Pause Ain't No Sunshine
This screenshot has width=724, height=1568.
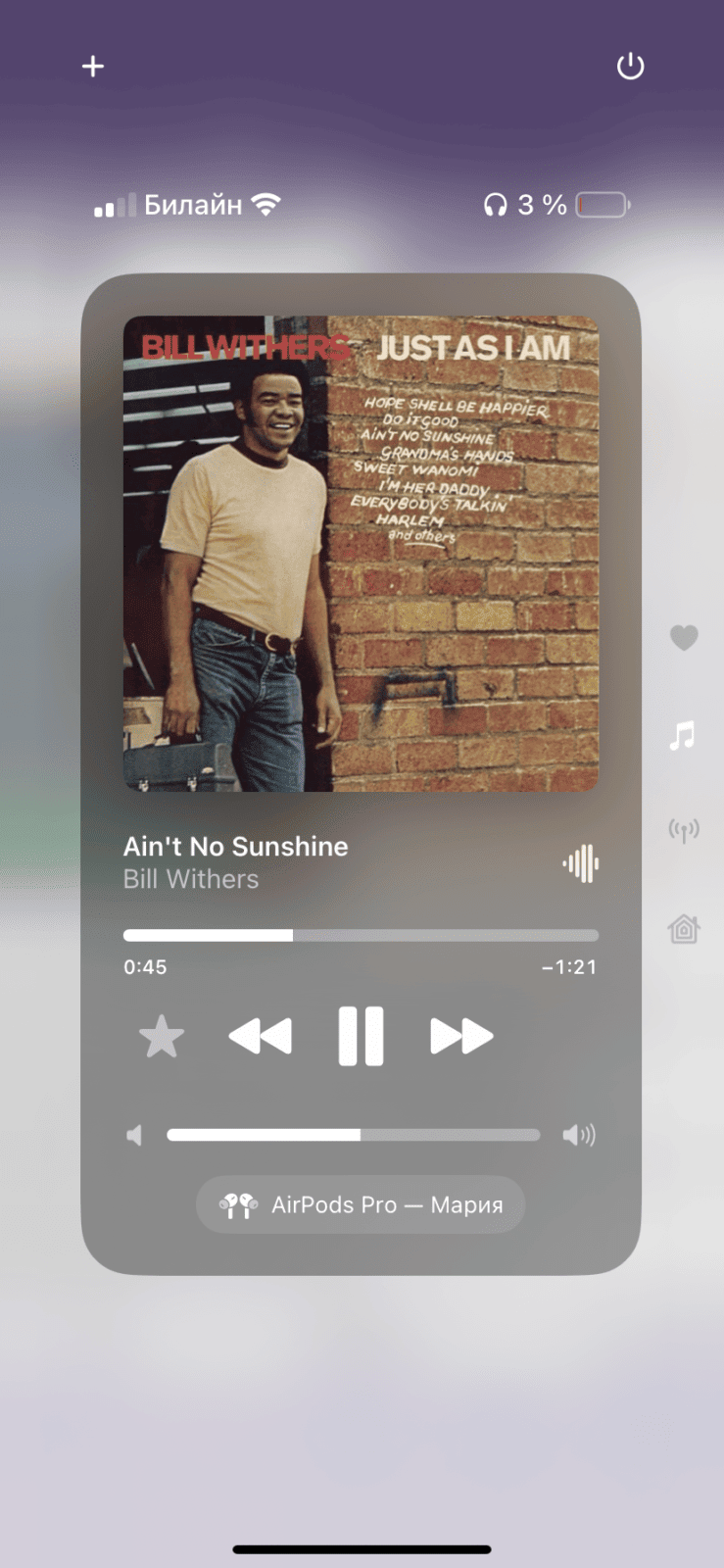point(361,1036)
